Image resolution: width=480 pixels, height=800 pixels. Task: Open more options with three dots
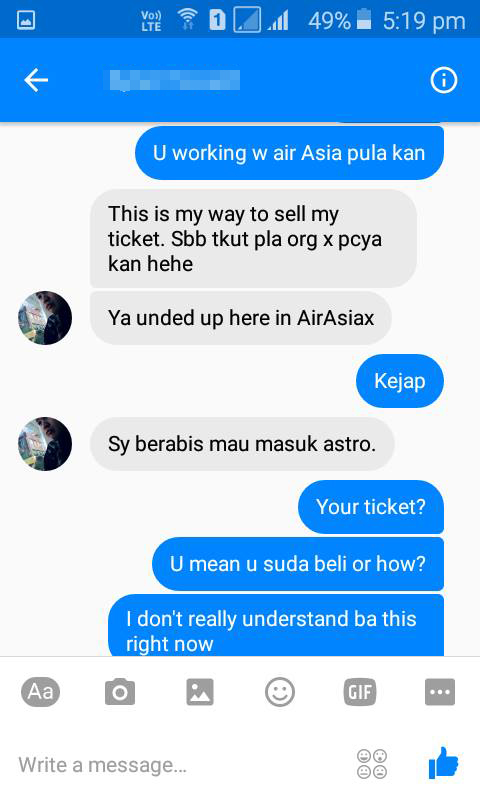[440, 692]
